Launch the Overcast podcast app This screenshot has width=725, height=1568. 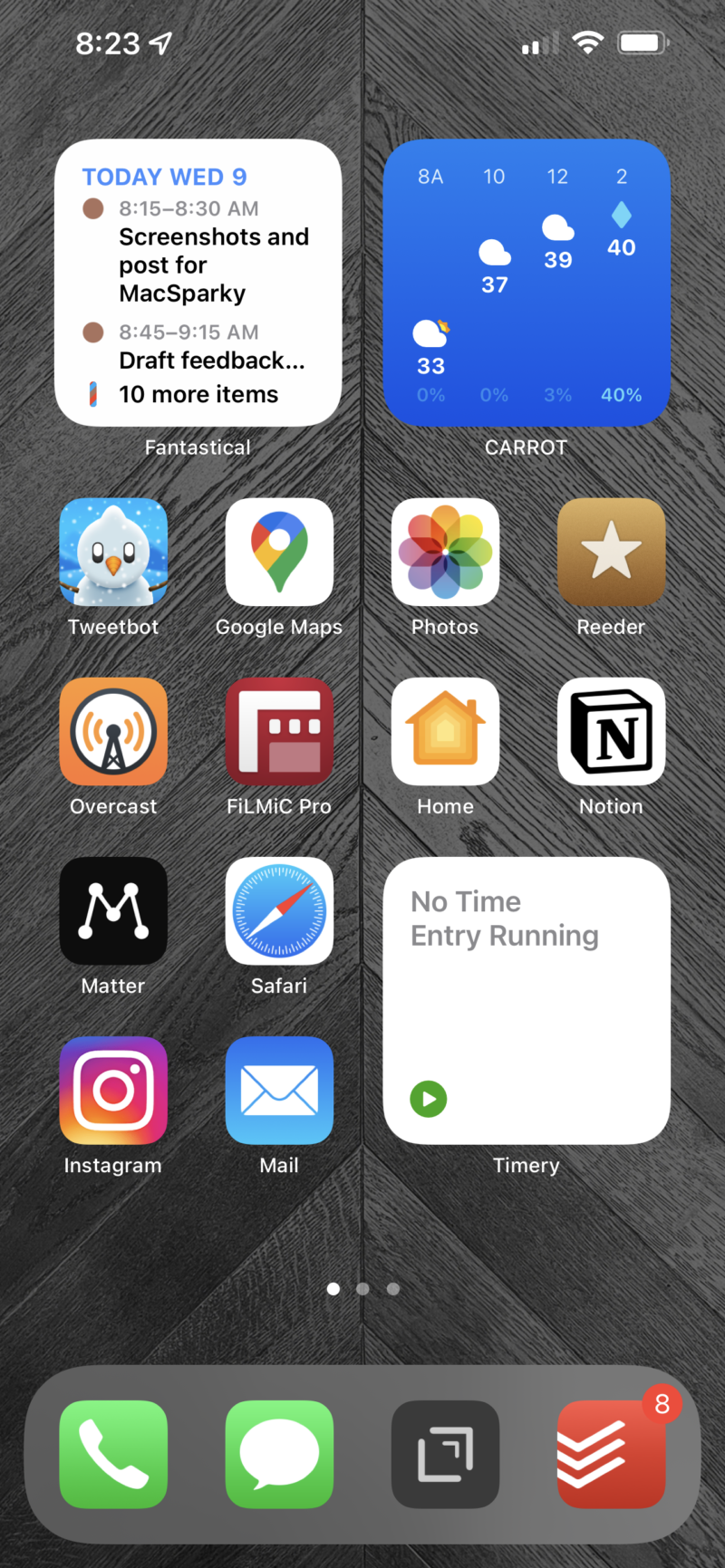click(x=113, y=732)
